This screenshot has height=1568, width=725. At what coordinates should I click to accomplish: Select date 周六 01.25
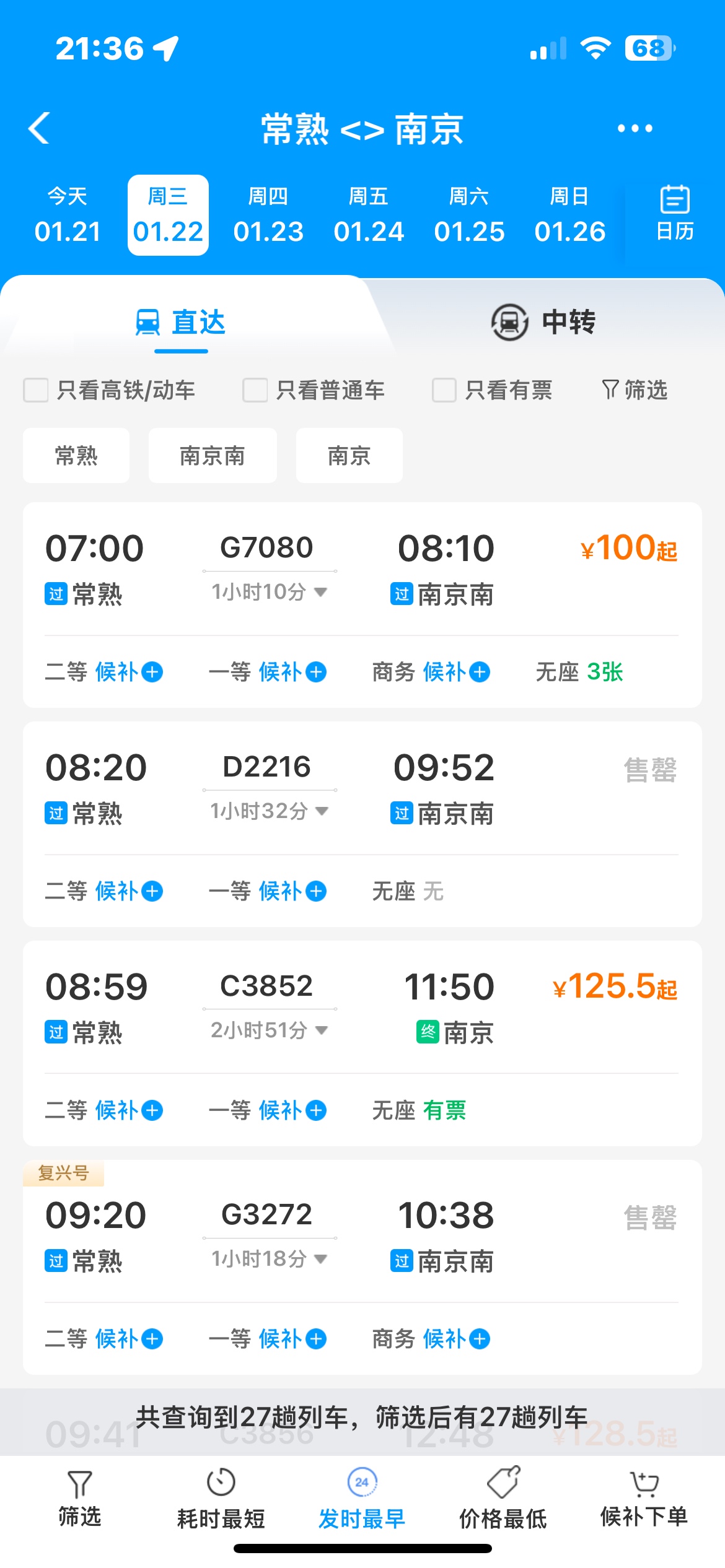click(x=469, y=215)
